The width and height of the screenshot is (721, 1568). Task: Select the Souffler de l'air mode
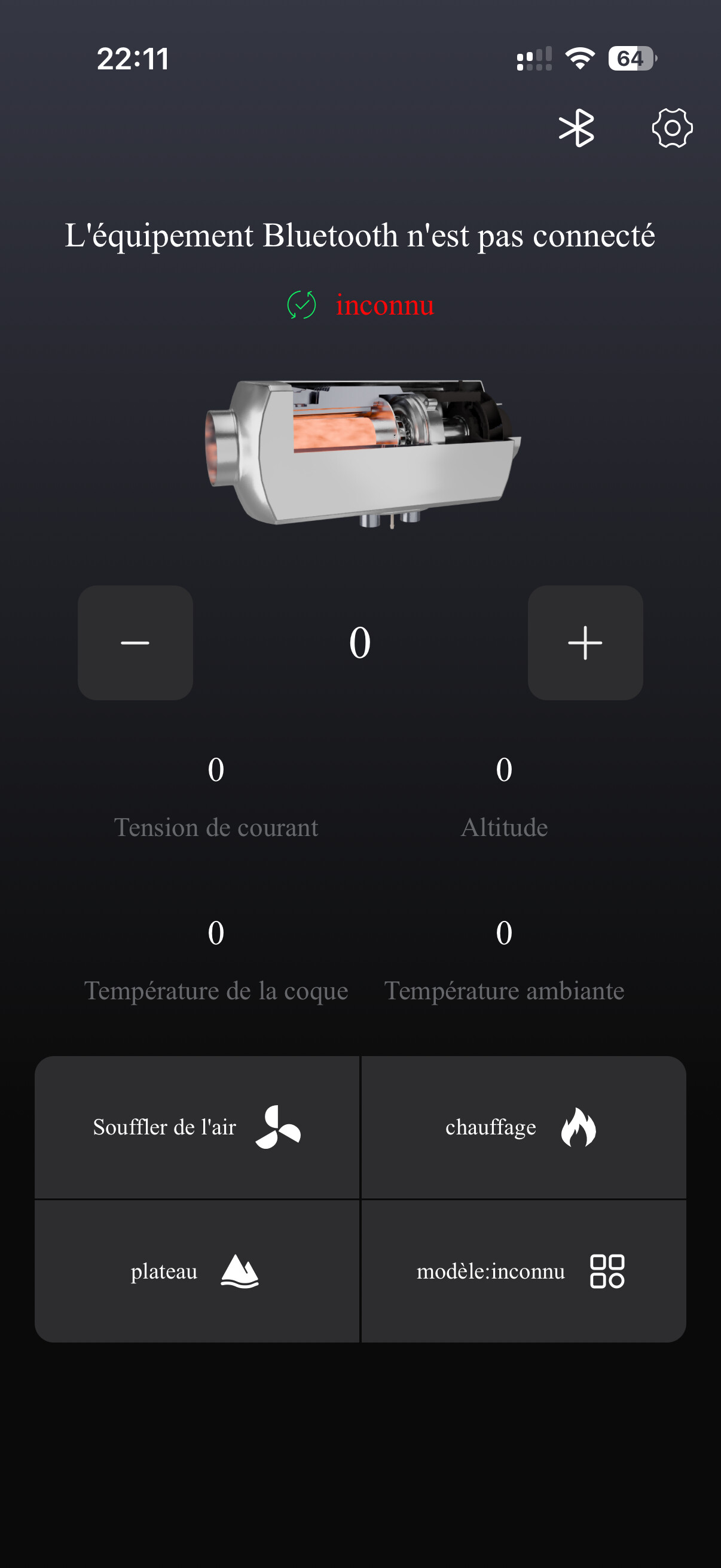click(197, 1127)
